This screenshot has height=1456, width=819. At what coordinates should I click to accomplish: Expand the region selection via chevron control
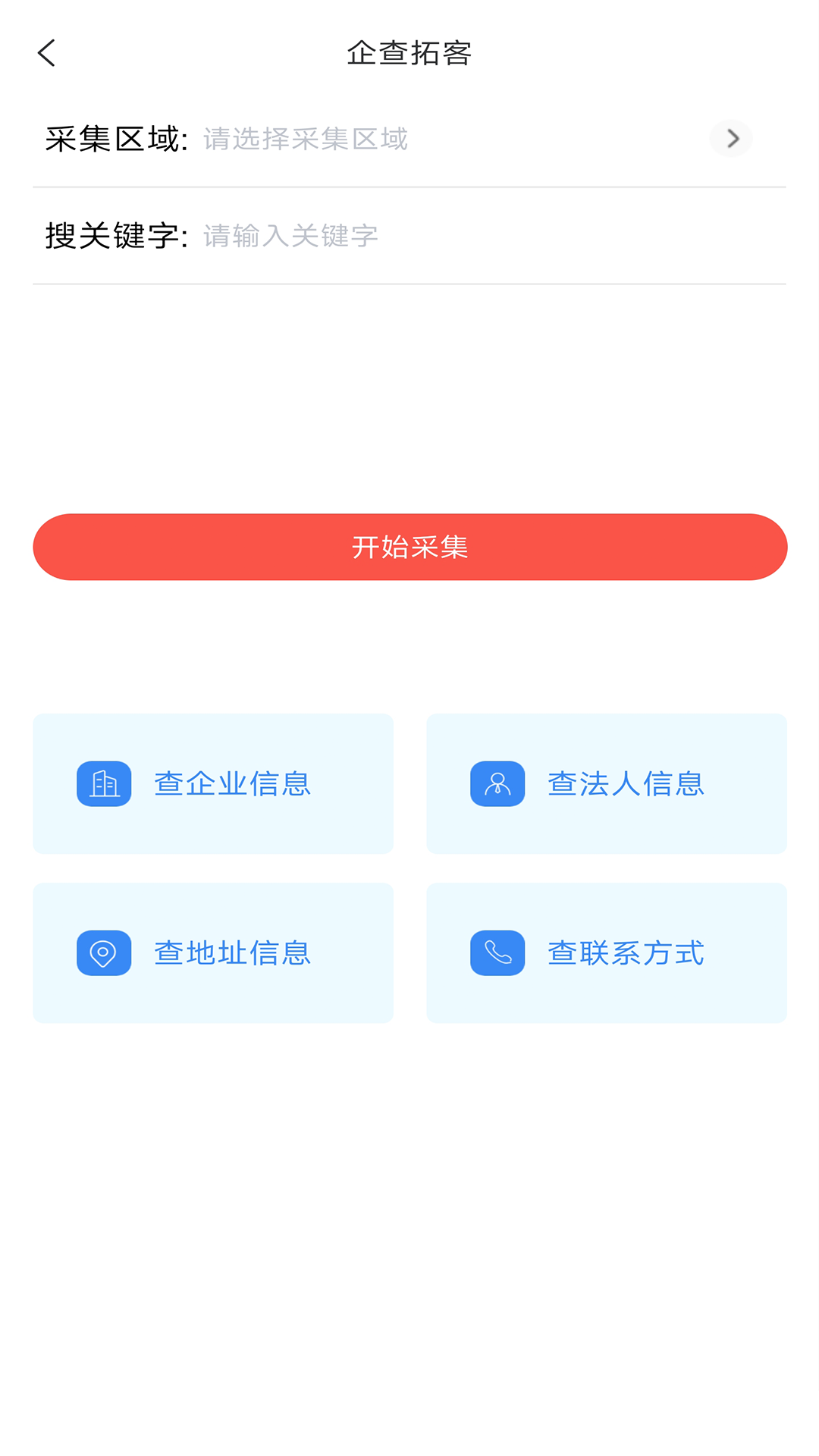tap(730, 139)
